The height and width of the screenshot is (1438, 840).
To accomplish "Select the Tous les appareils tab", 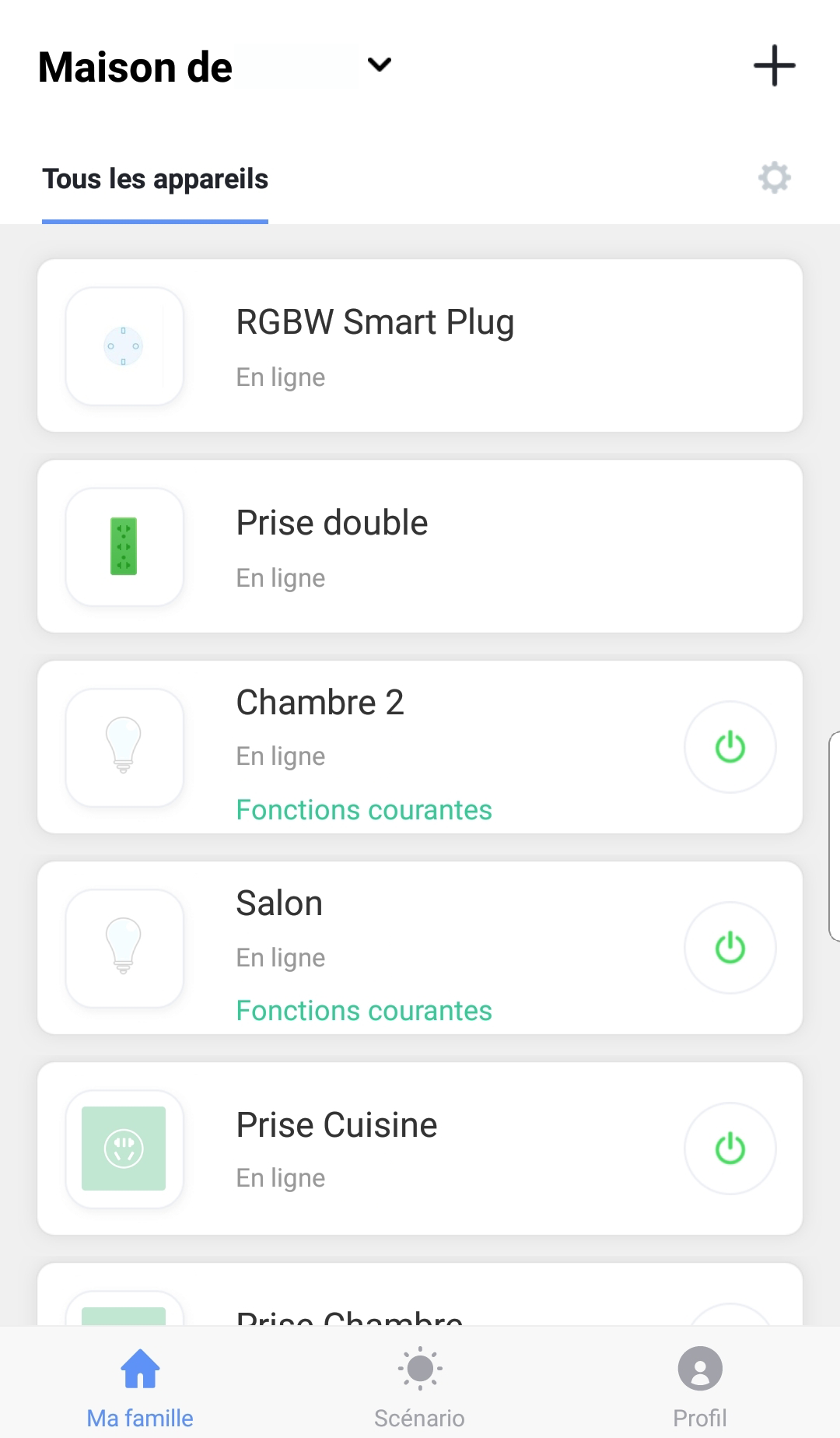I will pyautogui.click(x=155, y=180).
